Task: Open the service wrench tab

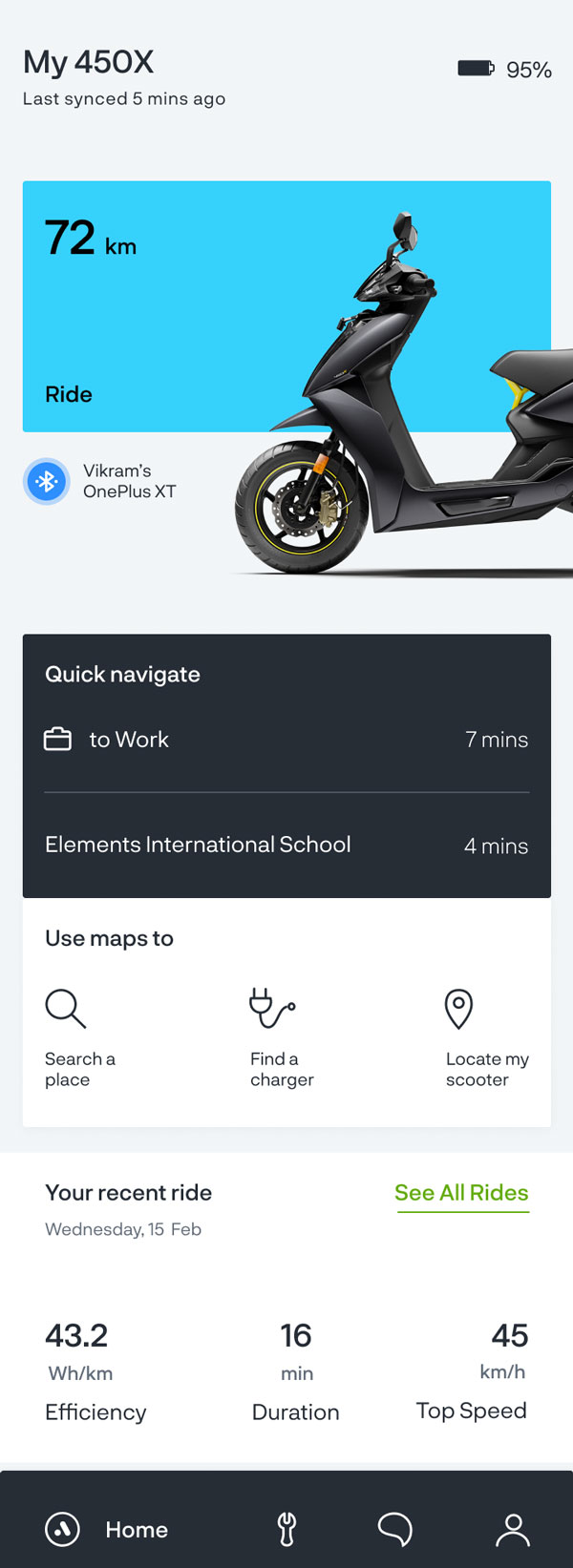Action: click(286, 1530)
